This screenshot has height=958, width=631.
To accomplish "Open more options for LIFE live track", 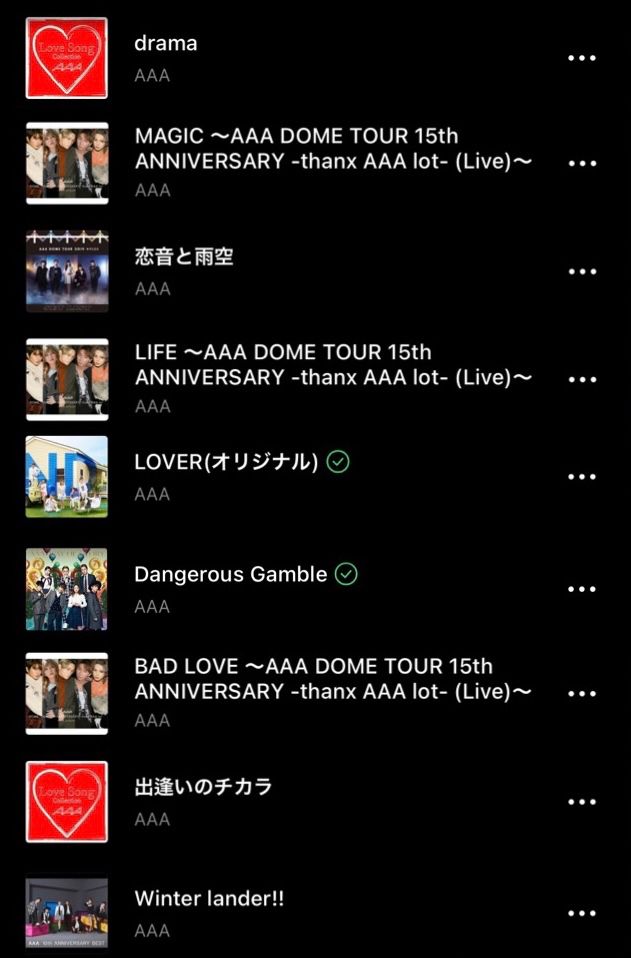I will click(x=581, y=380).
